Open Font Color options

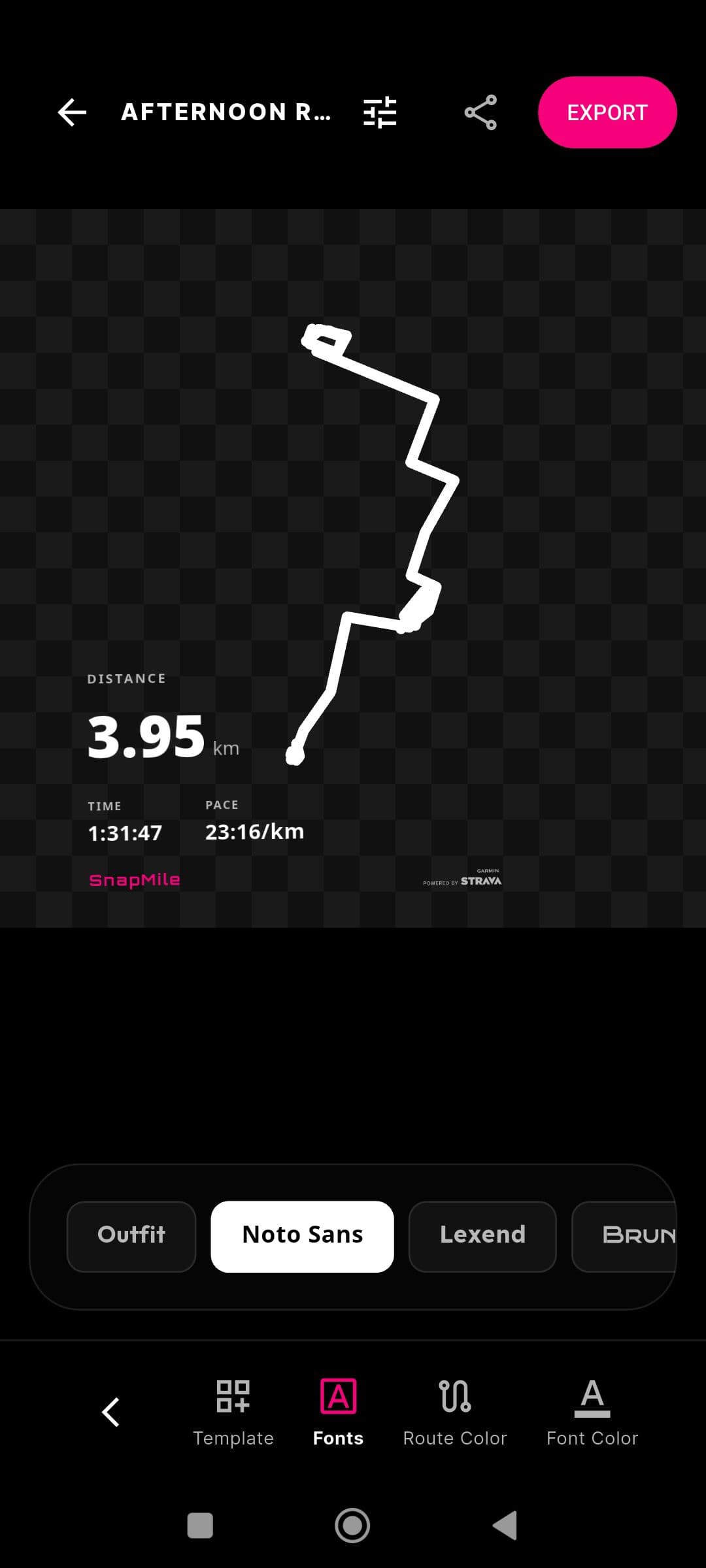(592, 1412)
